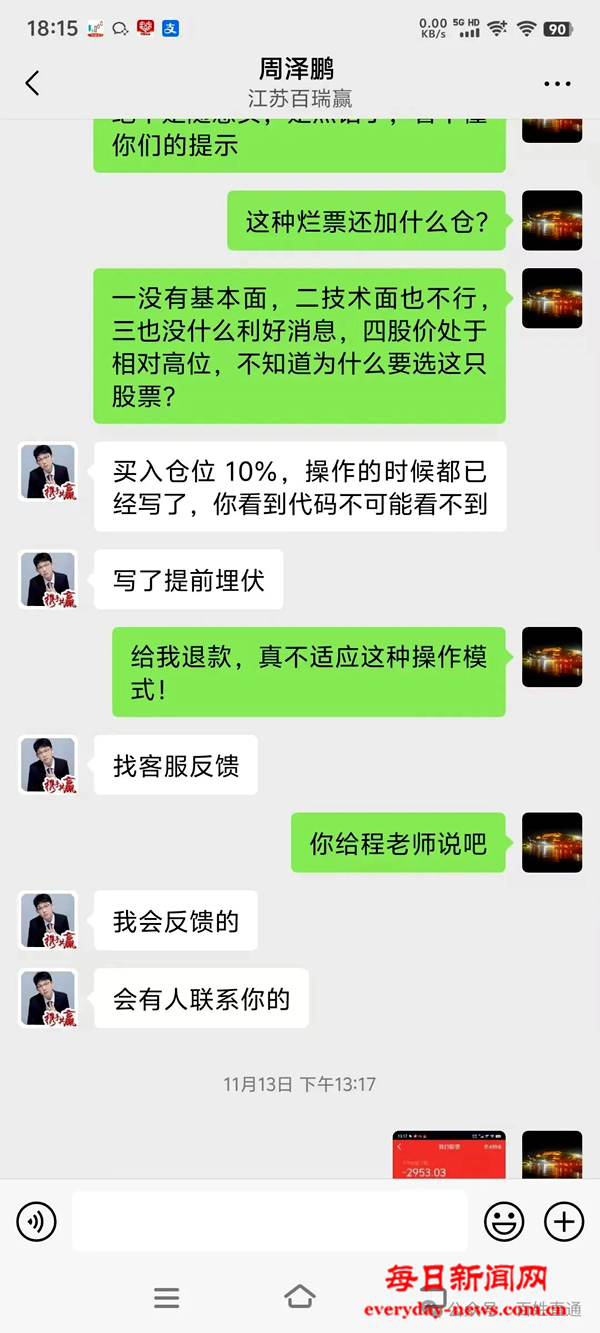Open the red screenshot image showing -2953.03
Viewport: 600px width, 1333px height.
pyautogui.click(x=449, y=1155)
